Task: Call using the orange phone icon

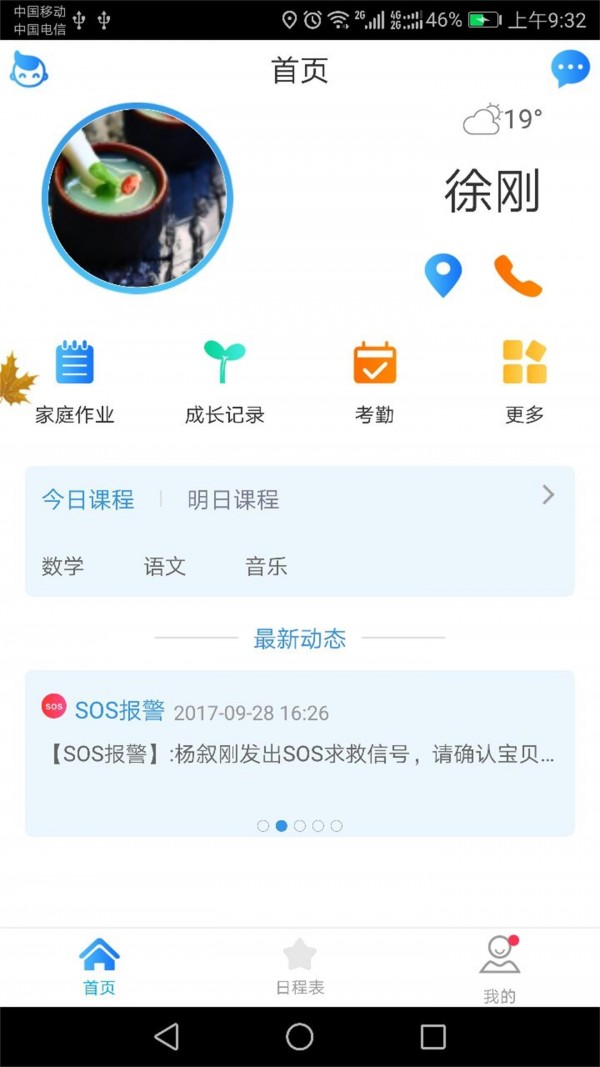Action: pos(518,276)
